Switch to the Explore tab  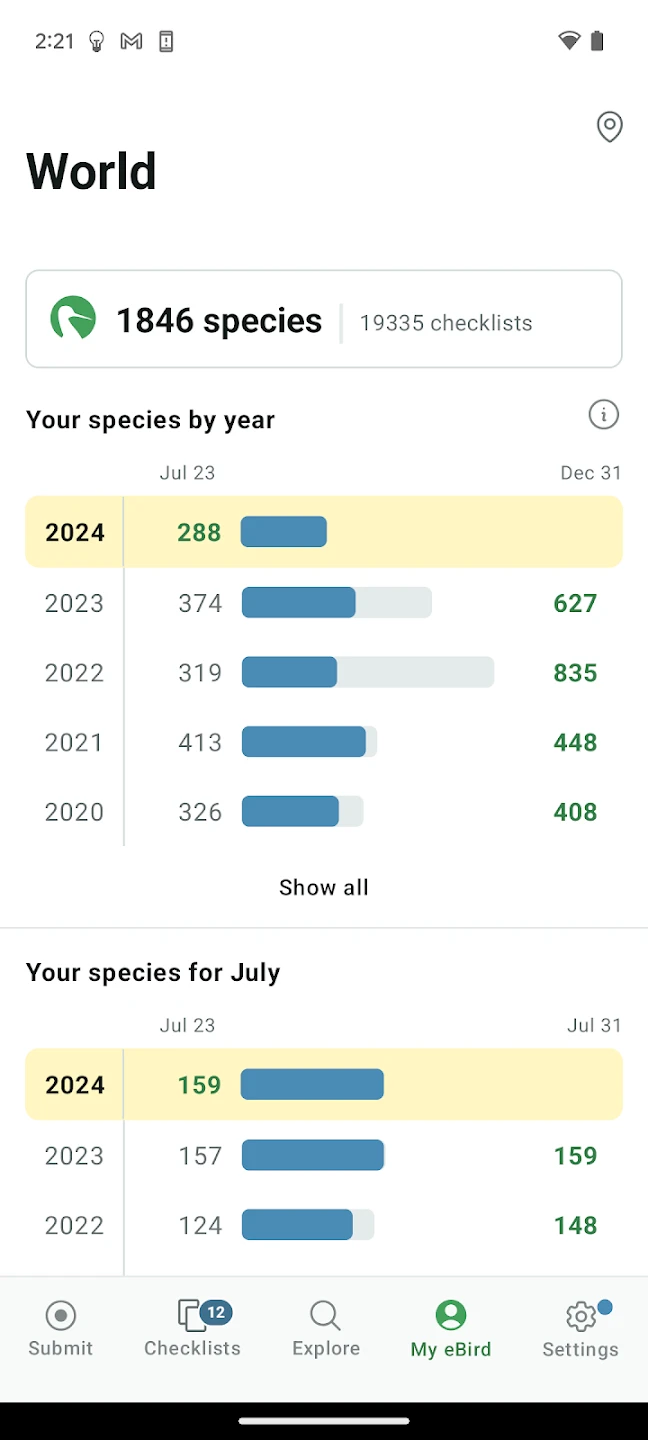pyautogui.click(x=325, y=1329)
